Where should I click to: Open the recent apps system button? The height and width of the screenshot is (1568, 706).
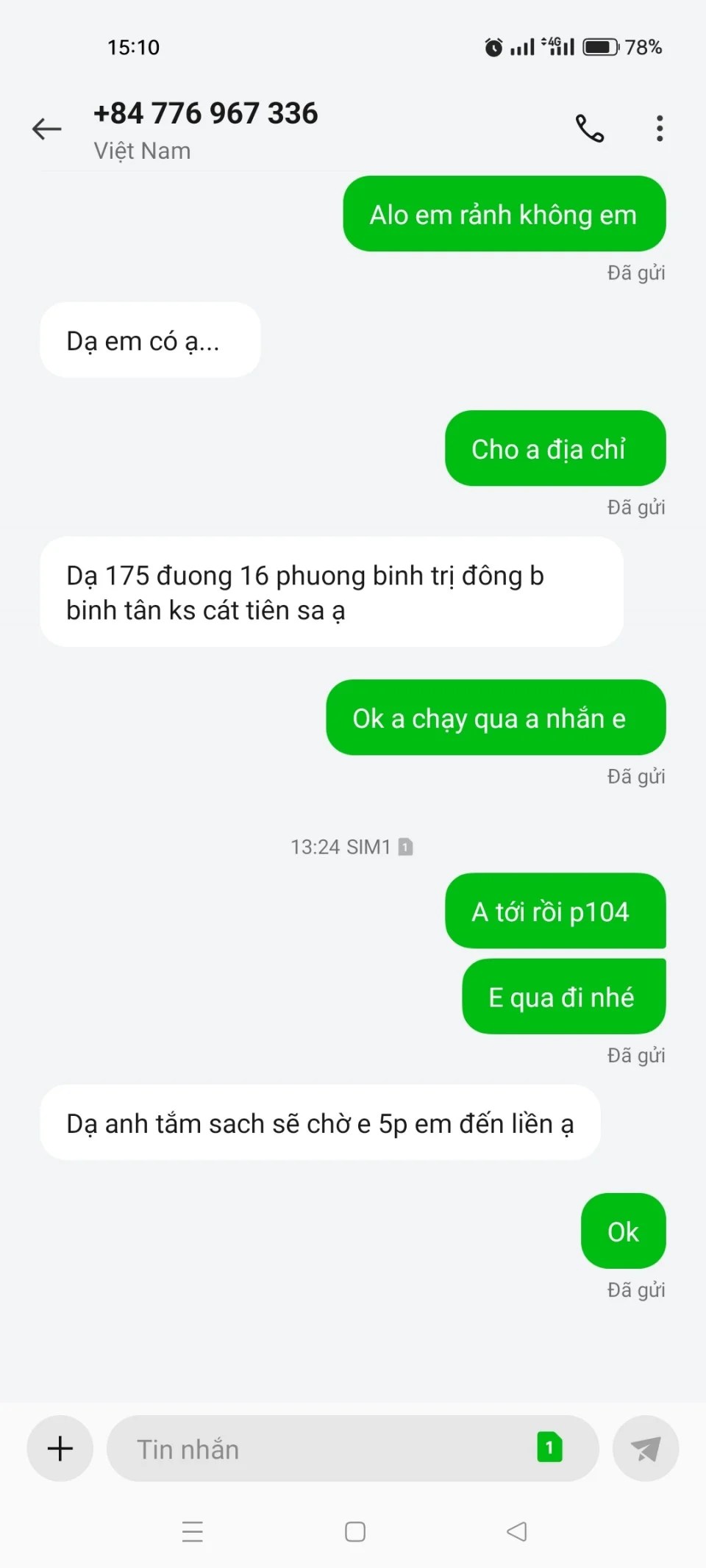(x=193, y=1531)
